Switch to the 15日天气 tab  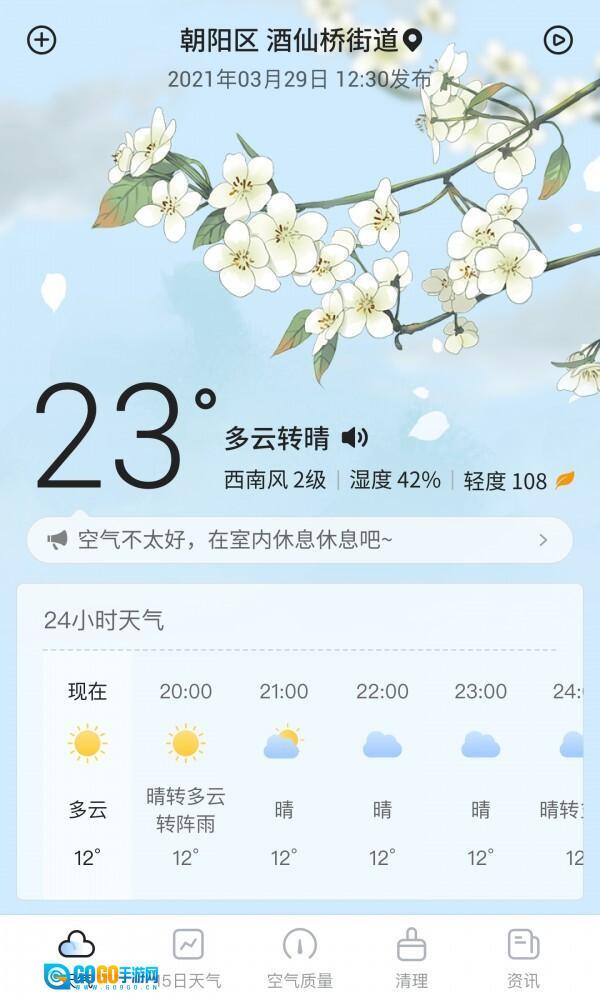coord(188,957)
